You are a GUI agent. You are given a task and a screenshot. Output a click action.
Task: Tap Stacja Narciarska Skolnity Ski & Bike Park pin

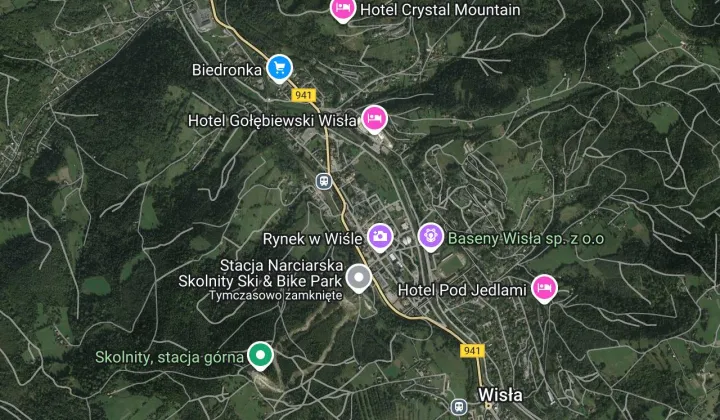(x=358, y=279)
